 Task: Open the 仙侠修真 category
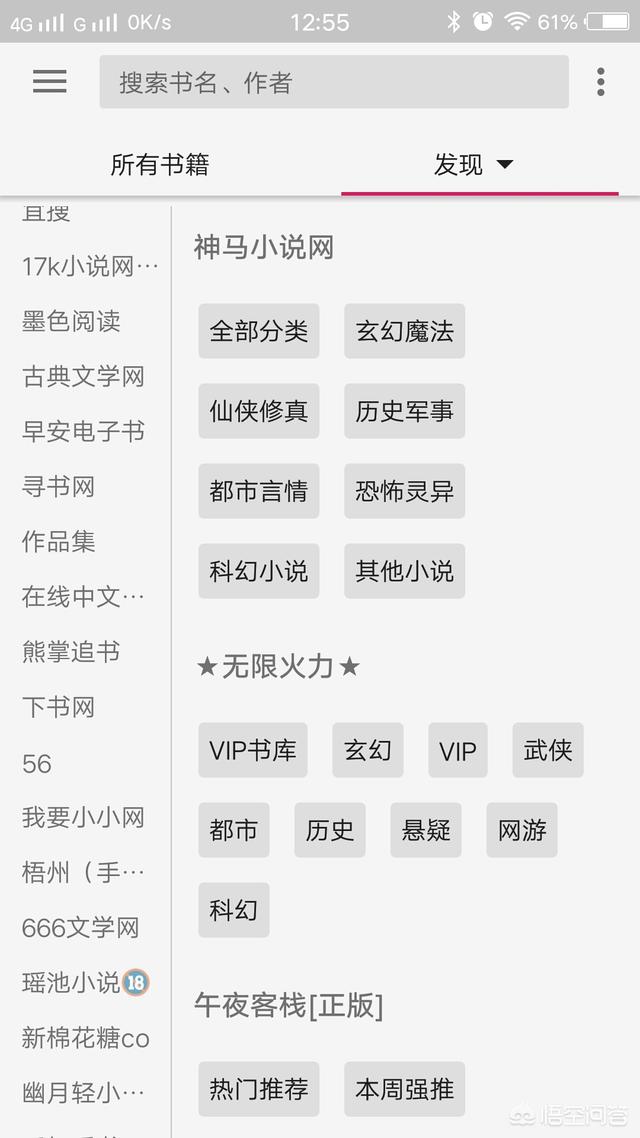point(259,411)
